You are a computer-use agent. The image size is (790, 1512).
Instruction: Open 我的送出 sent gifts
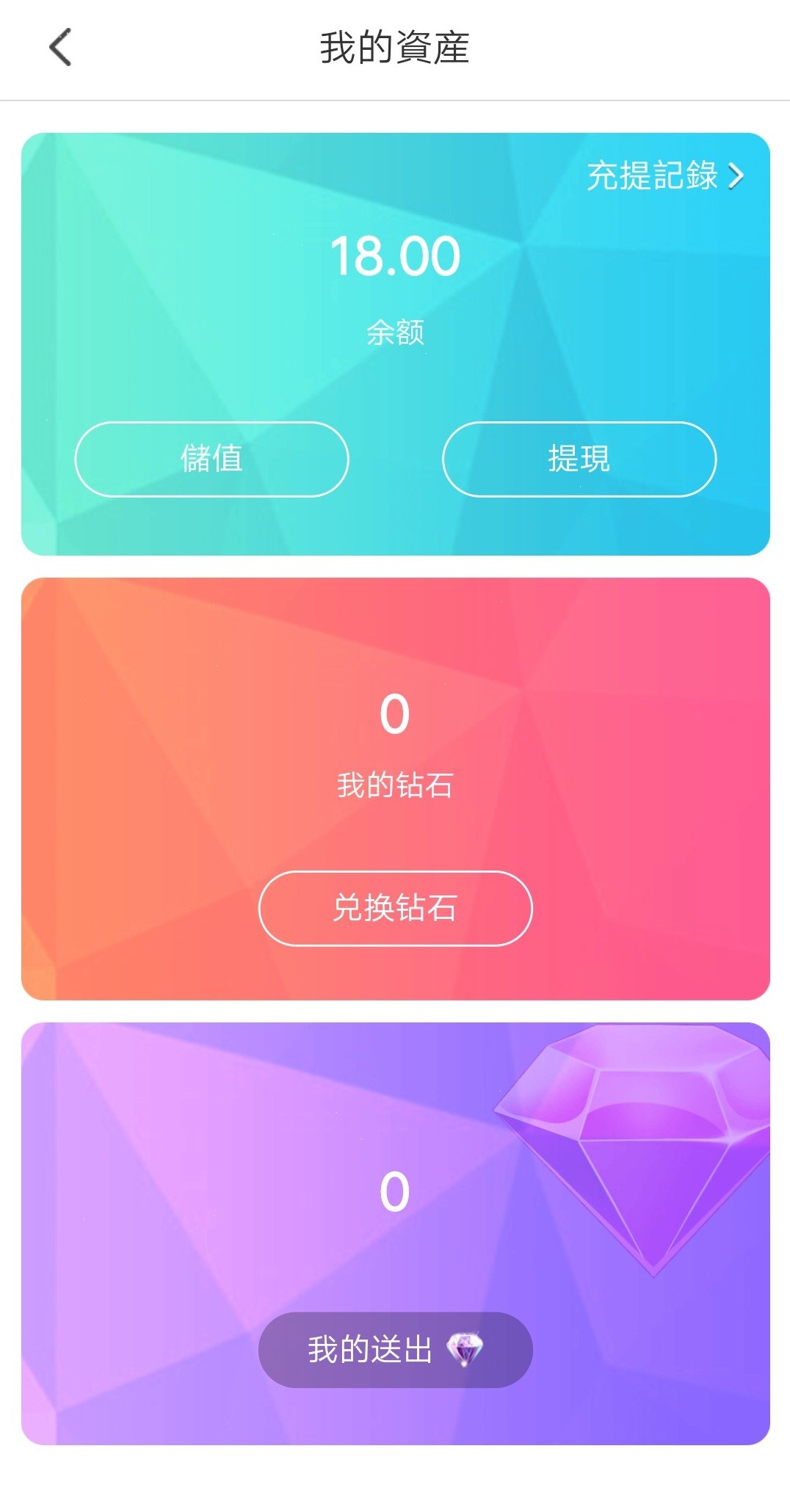(395, 1350)
